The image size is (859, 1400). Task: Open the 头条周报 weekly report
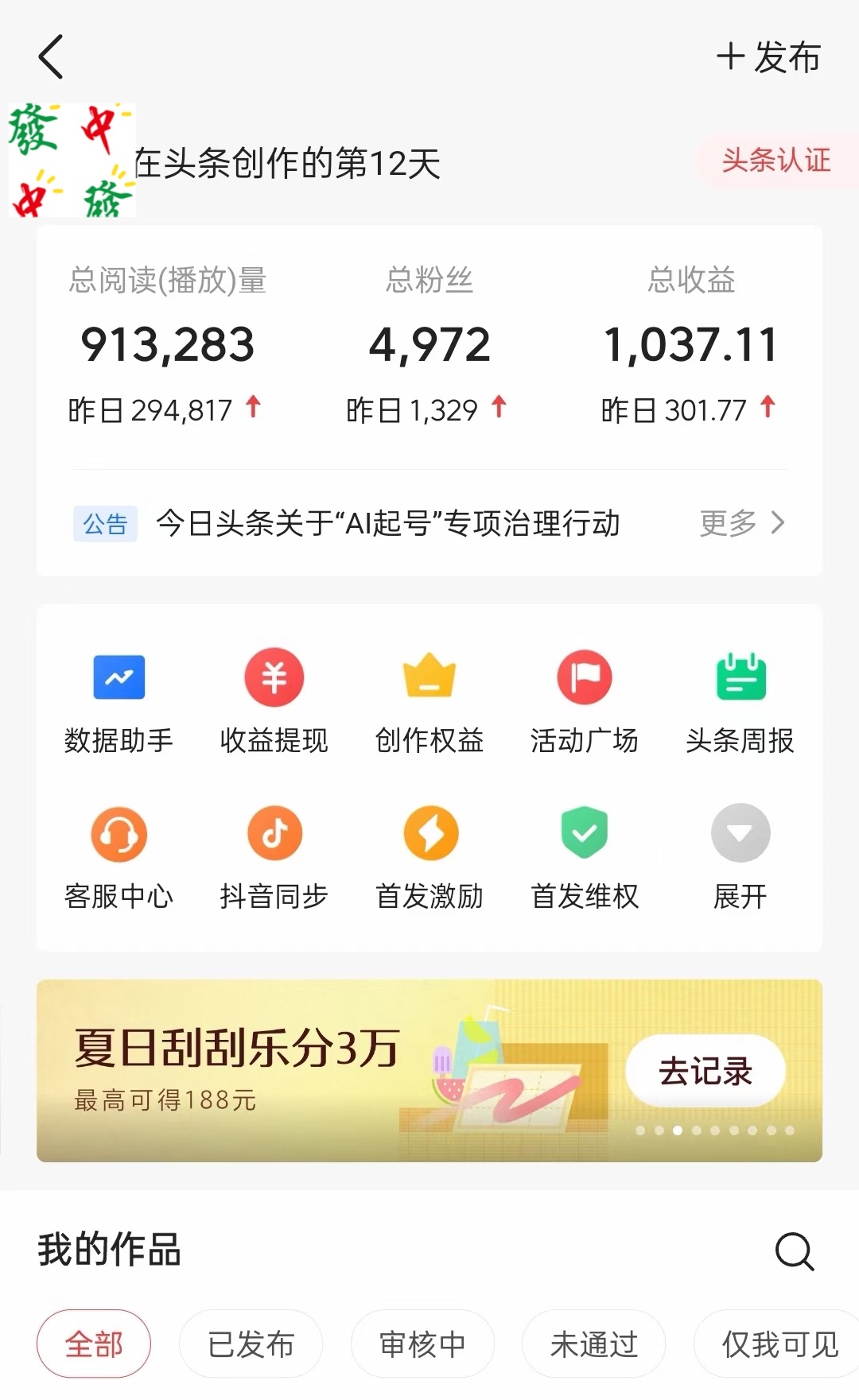pyautogui.click(x=740, y=700)
